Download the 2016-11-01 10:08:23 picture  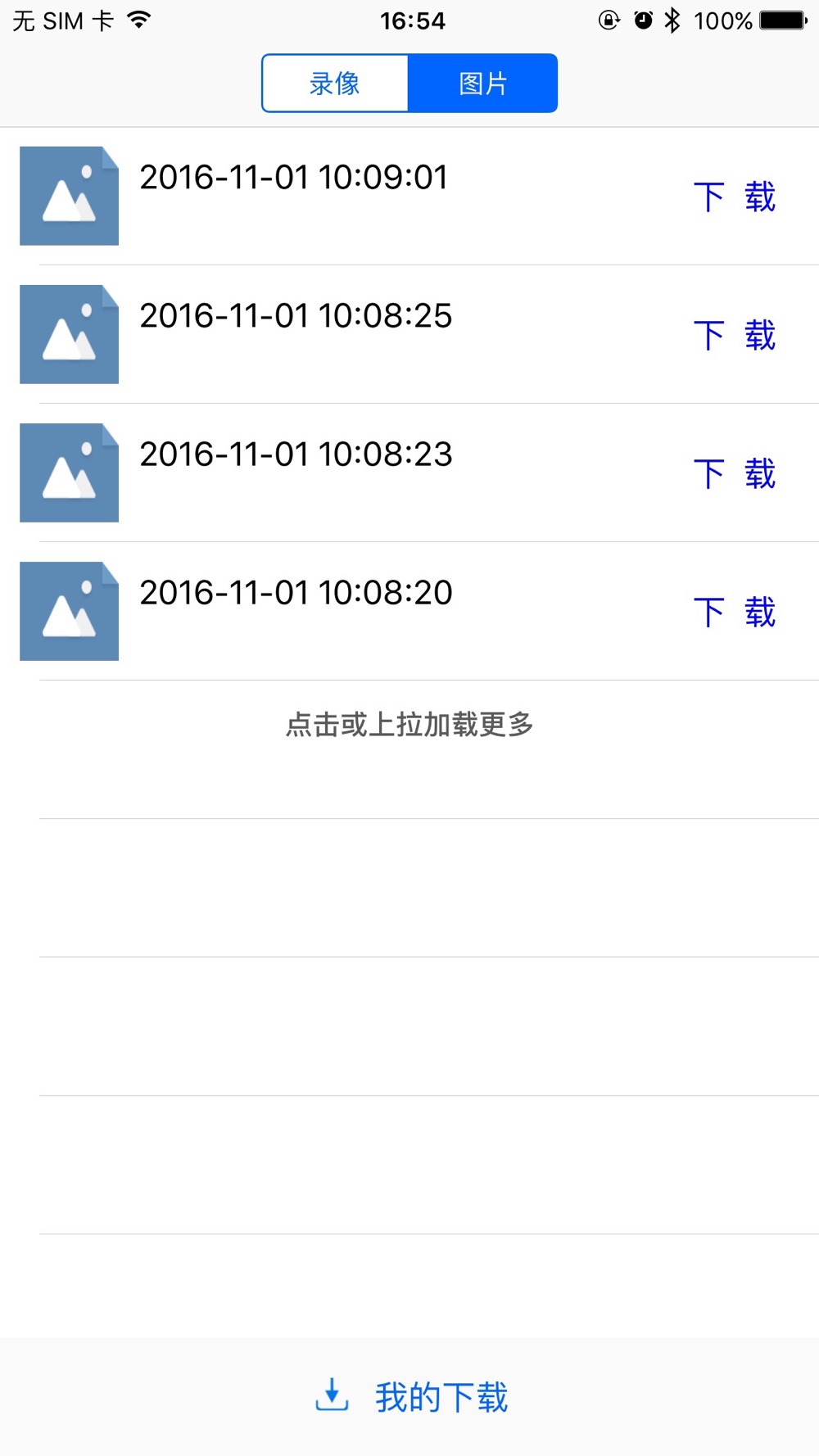pyautogui.click(x=734, y=474)
